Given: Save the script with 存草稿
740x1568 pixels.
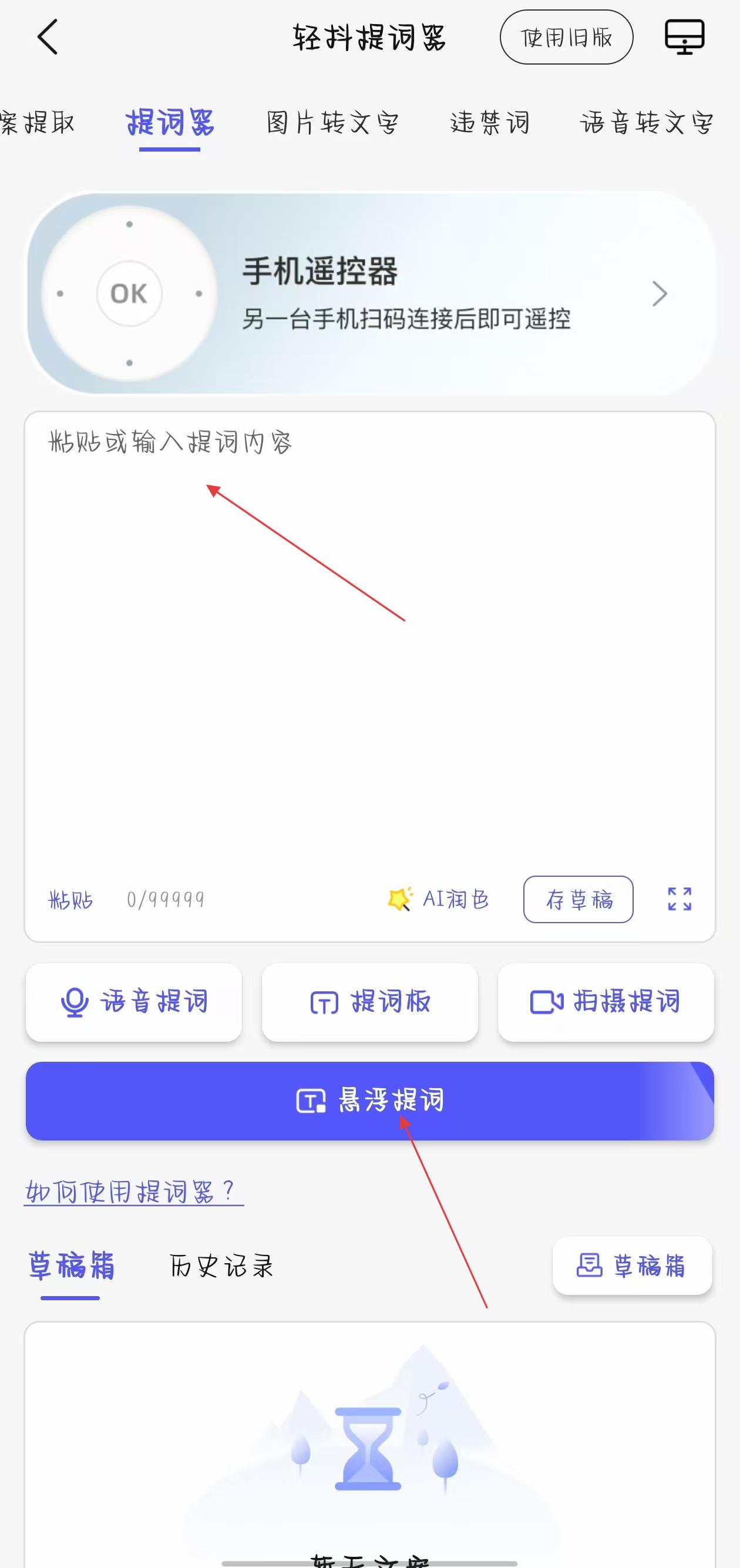Looking at the screenshot, I should pyautogui.click(x=578, y=899).
